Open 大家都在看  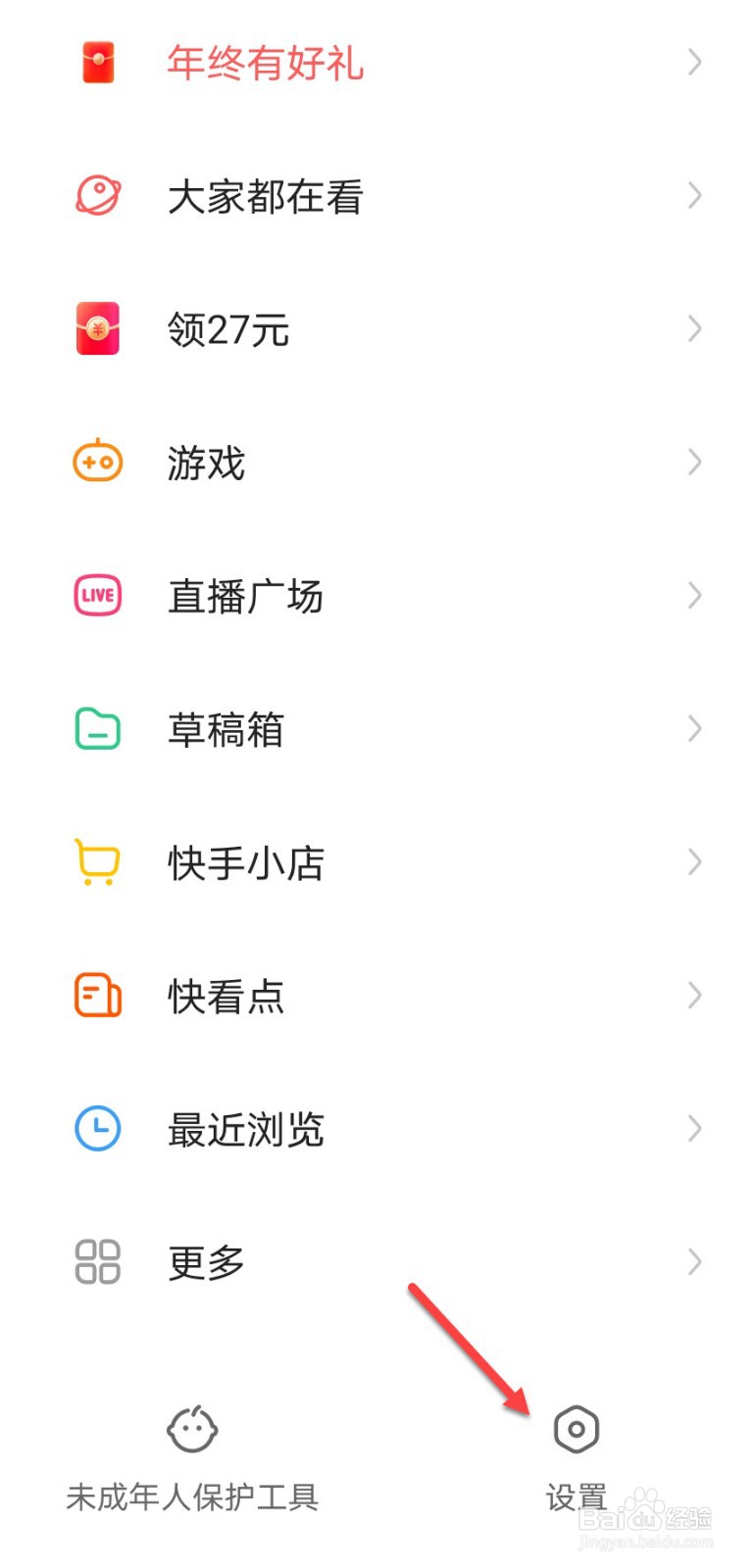click(377, 196)
